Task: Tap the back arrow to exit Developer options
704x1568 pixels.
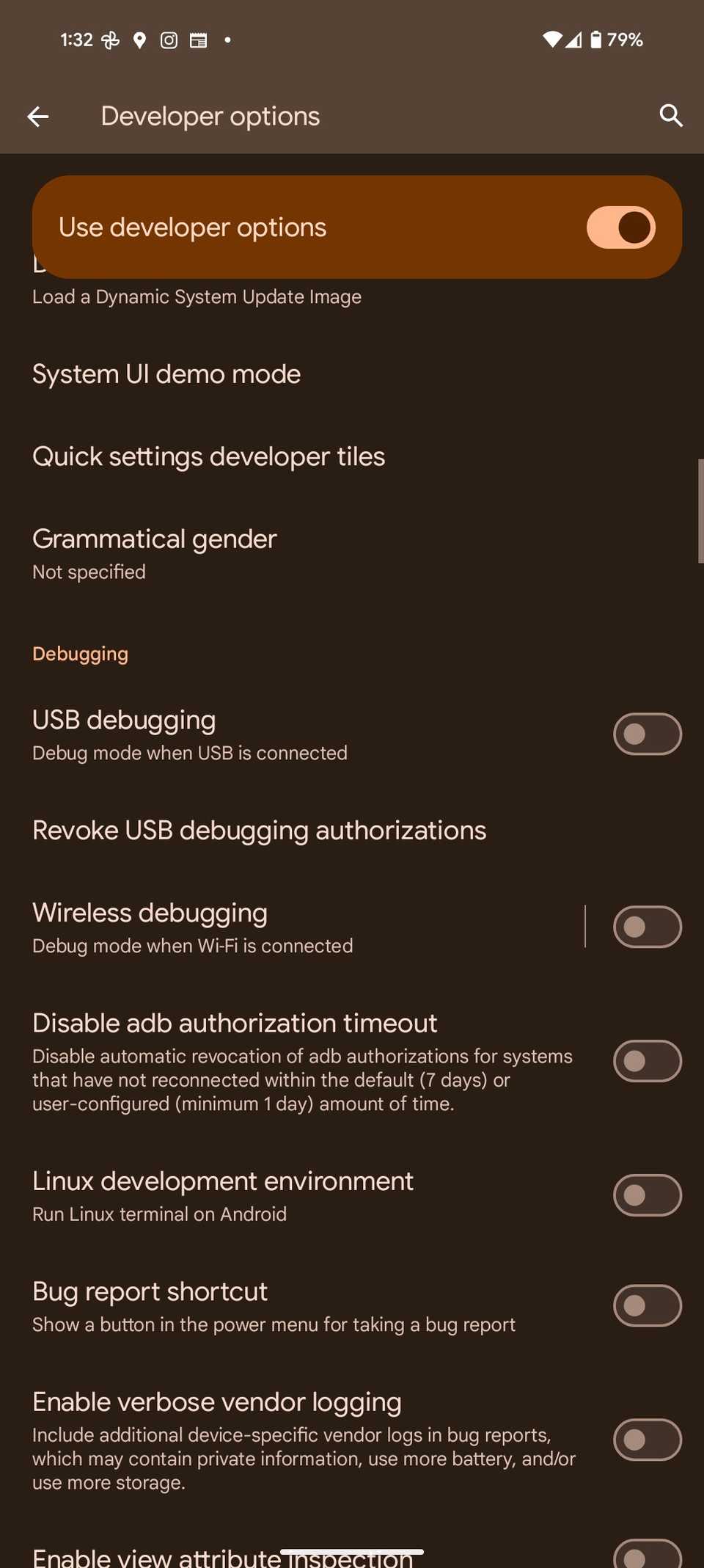Action: tap(38, 116)
